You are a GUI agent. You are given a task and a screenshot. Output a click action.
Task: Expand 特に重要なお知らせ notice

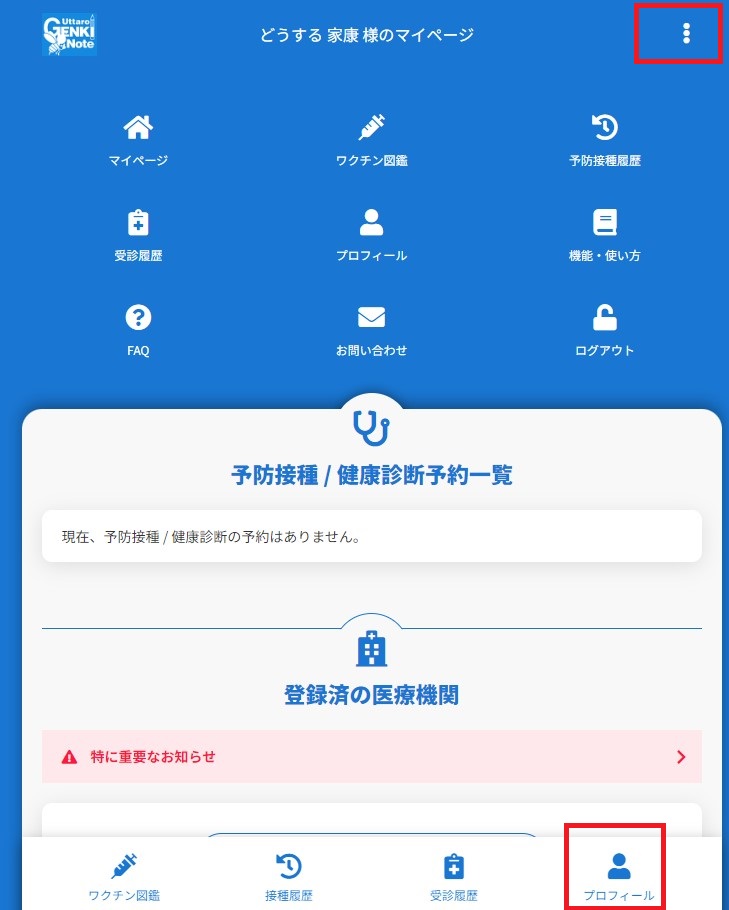[x=371, y=757]
